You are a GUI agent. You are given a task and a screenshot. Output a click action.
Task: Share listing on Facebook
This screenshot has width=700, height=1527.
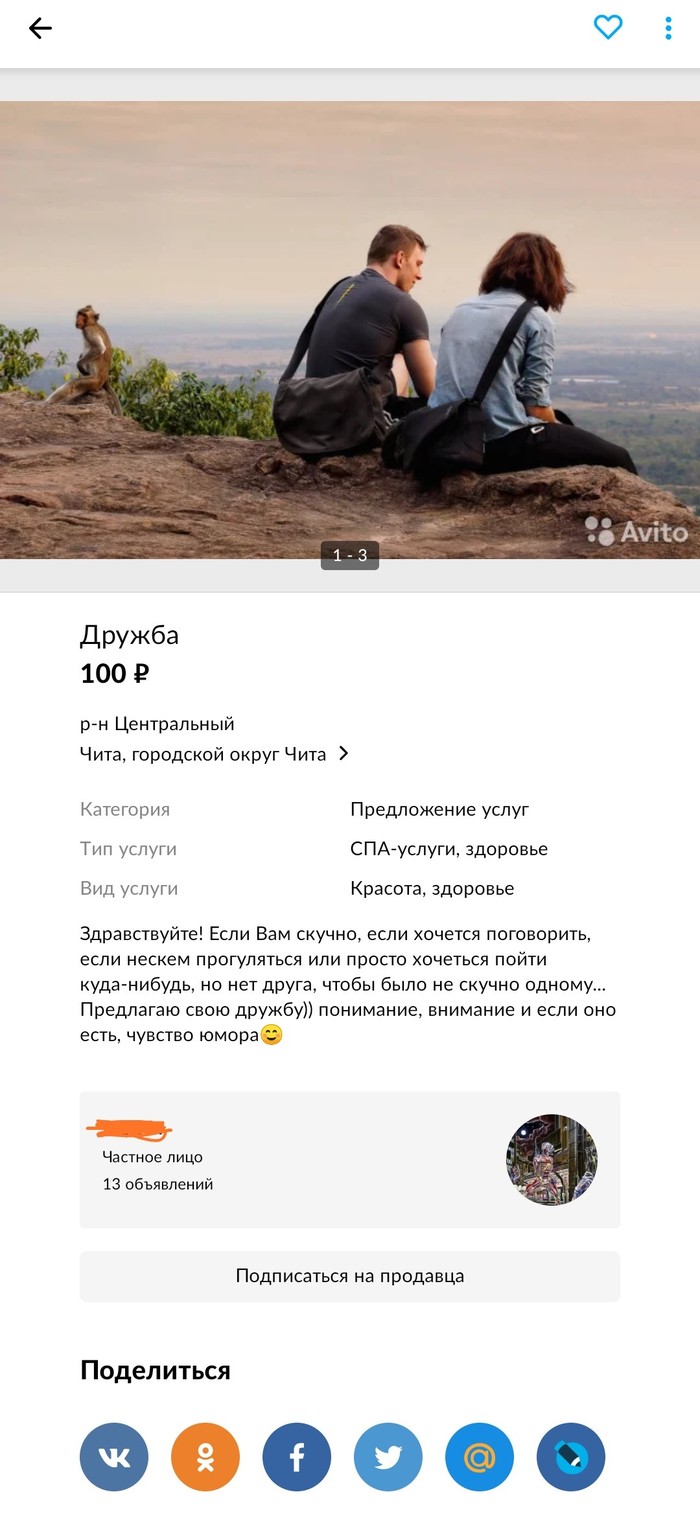pyautogui.click(x=297, y=1457)
